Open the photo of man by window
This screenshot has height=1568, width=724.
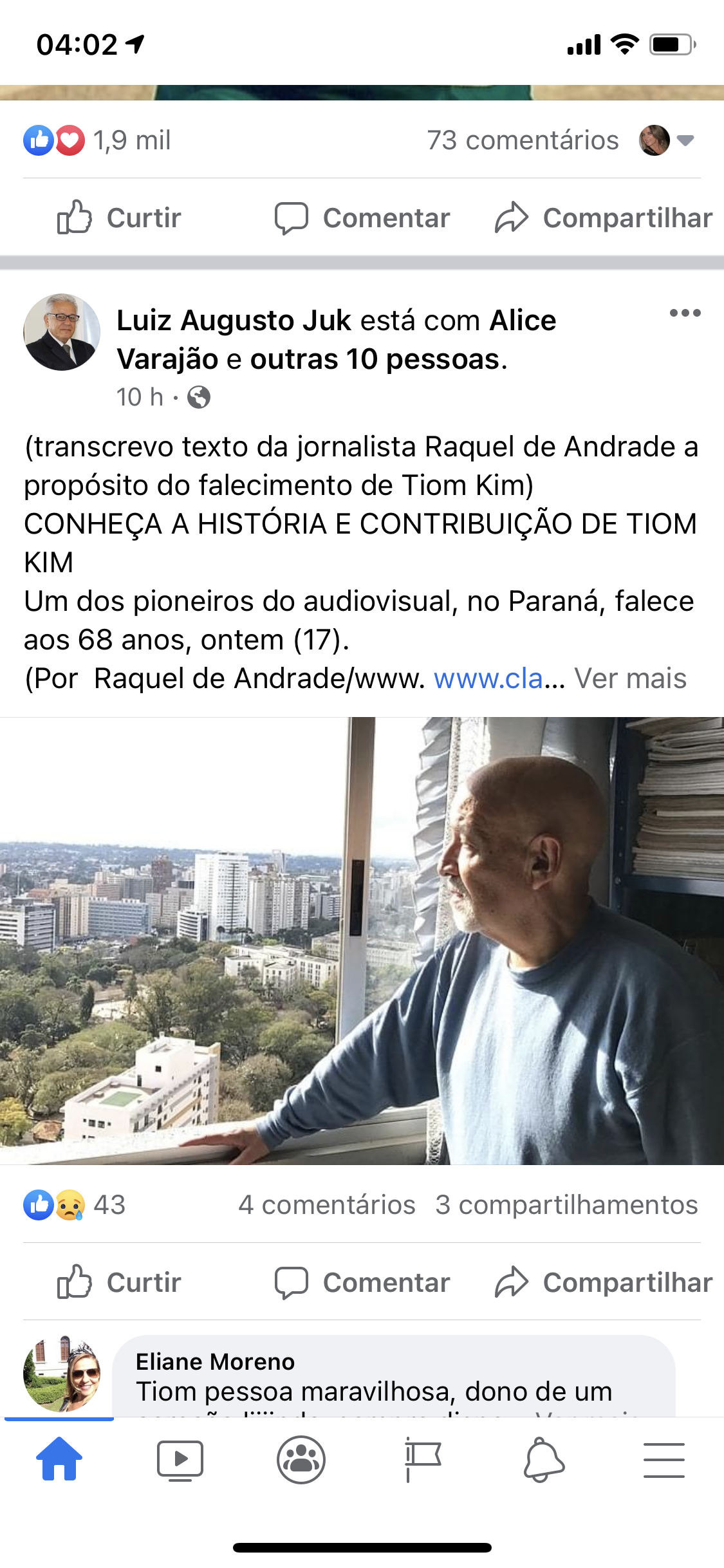pos(362,940)
